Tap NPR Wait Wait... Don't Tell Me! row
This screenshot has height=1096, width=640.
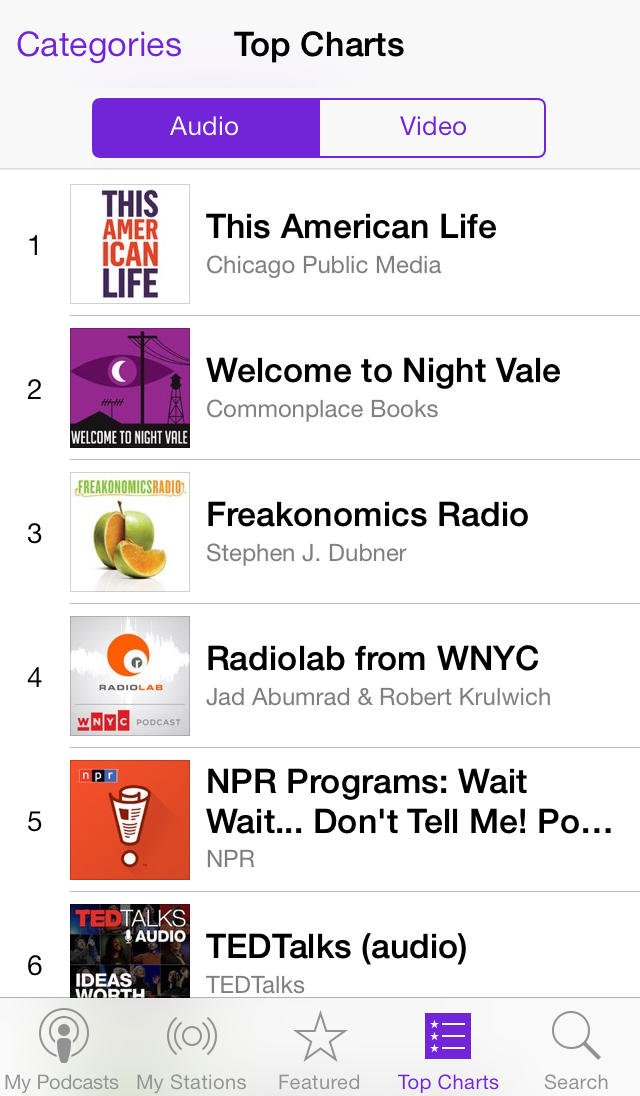[x=408, y=820]
